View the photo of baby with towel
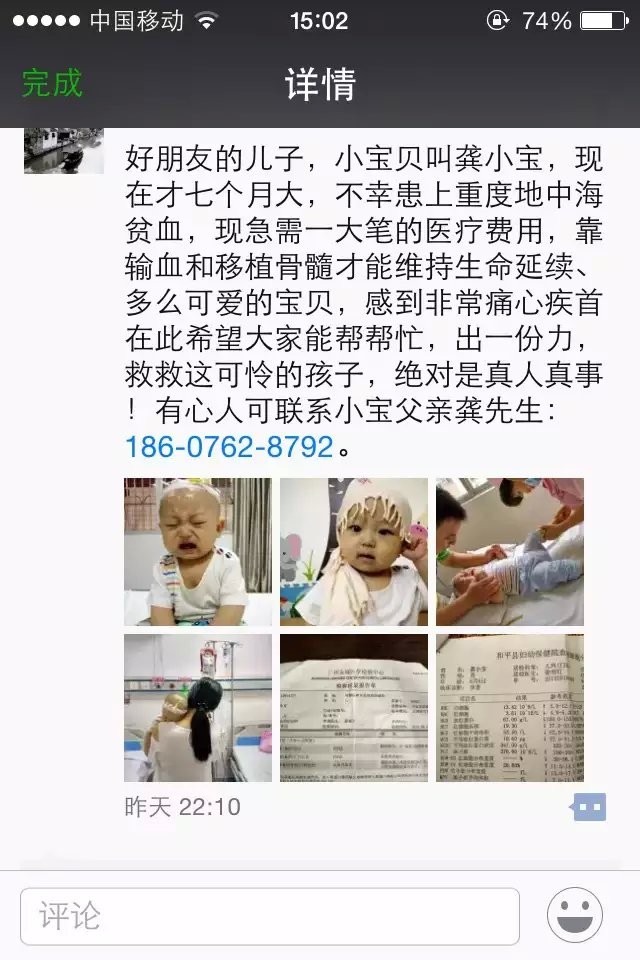The image size is (640, 960). click(353, 552)
